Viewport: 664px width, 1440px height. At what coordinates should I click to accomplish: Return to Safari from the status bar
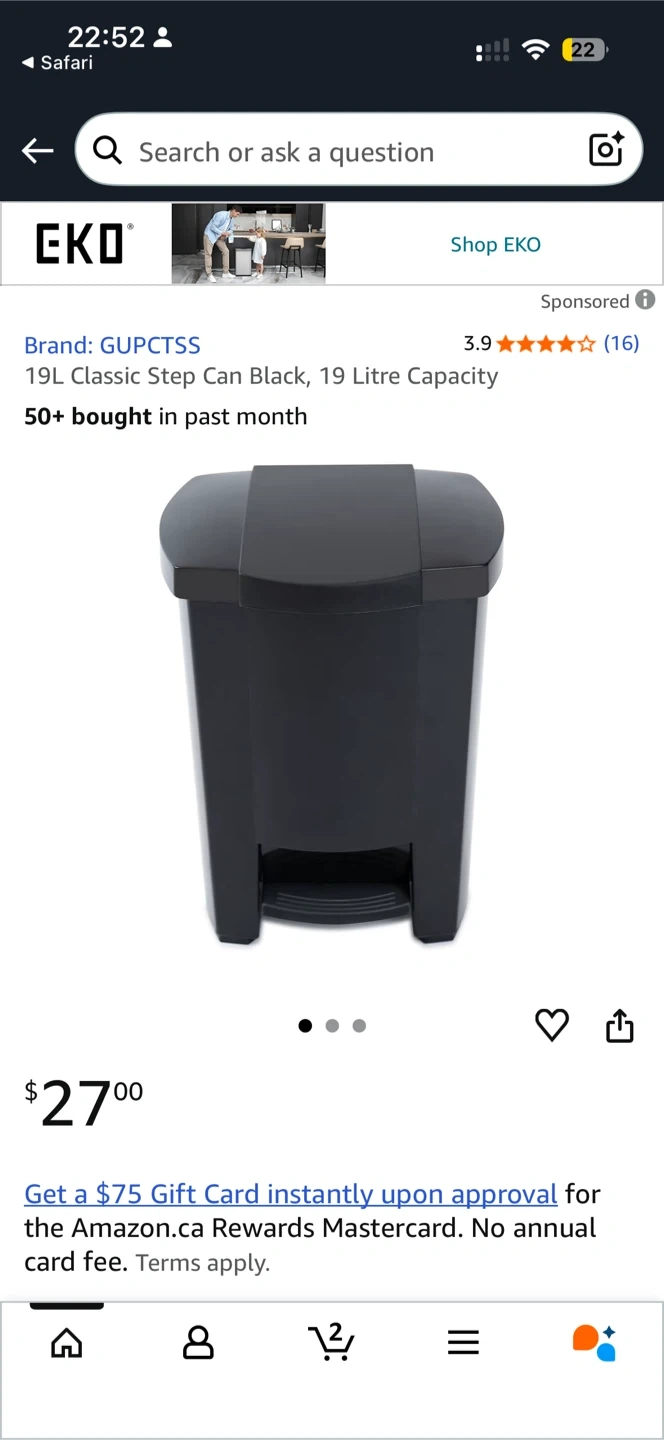click(58, 63)
